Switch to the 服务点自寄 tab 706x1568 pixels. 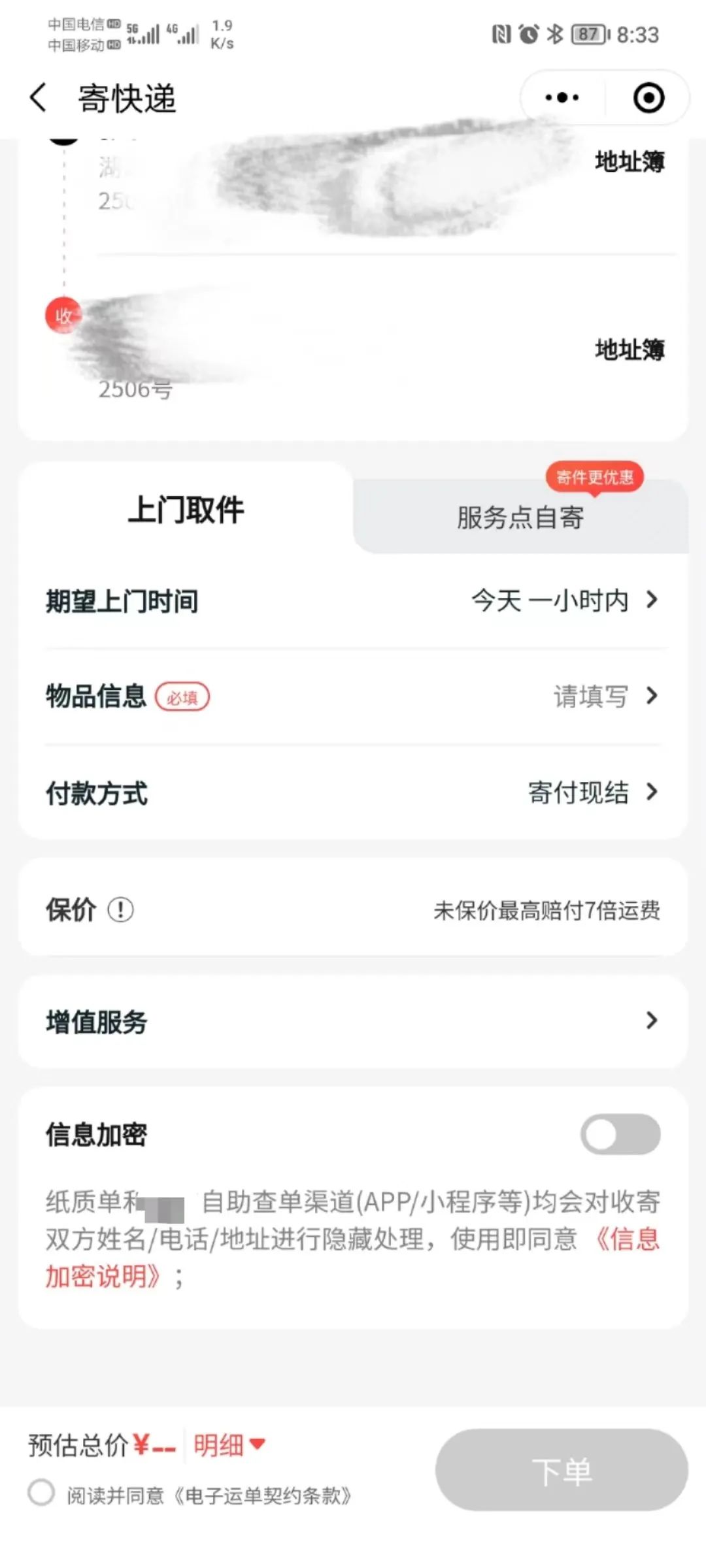click(x=520, y=518)
